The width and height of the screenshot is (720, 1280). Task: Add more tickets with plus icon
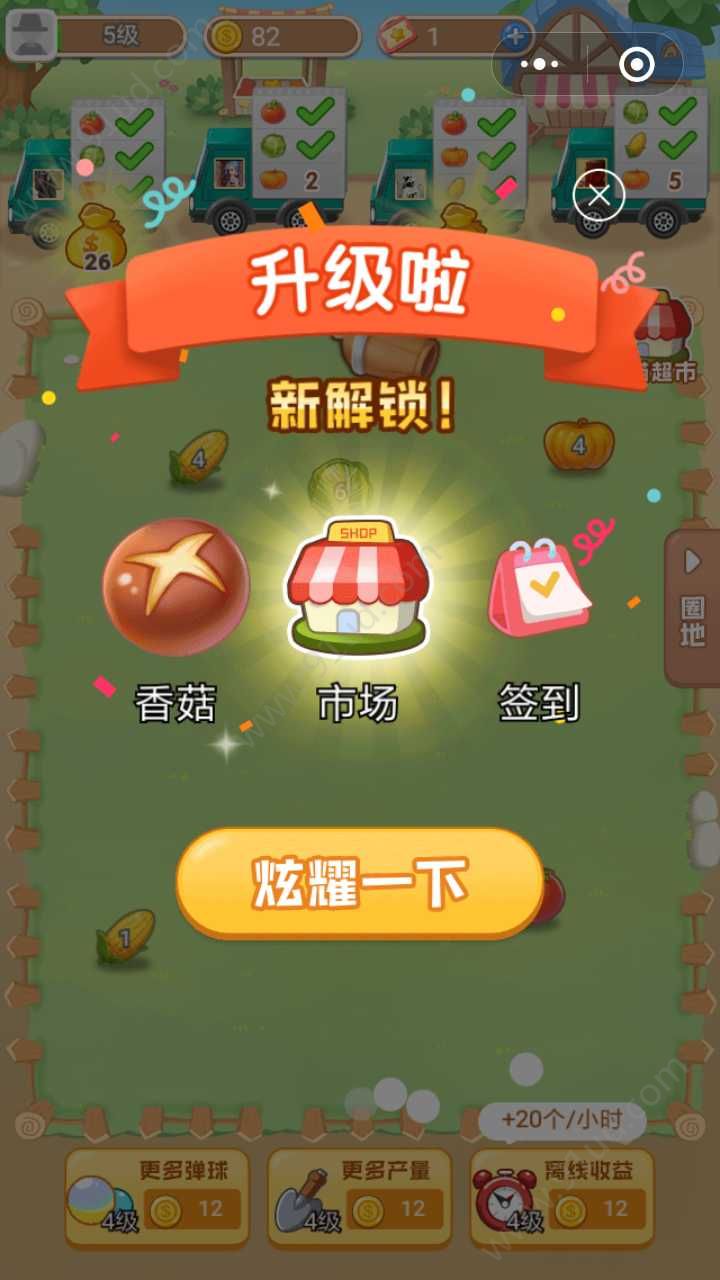point(514,37)
